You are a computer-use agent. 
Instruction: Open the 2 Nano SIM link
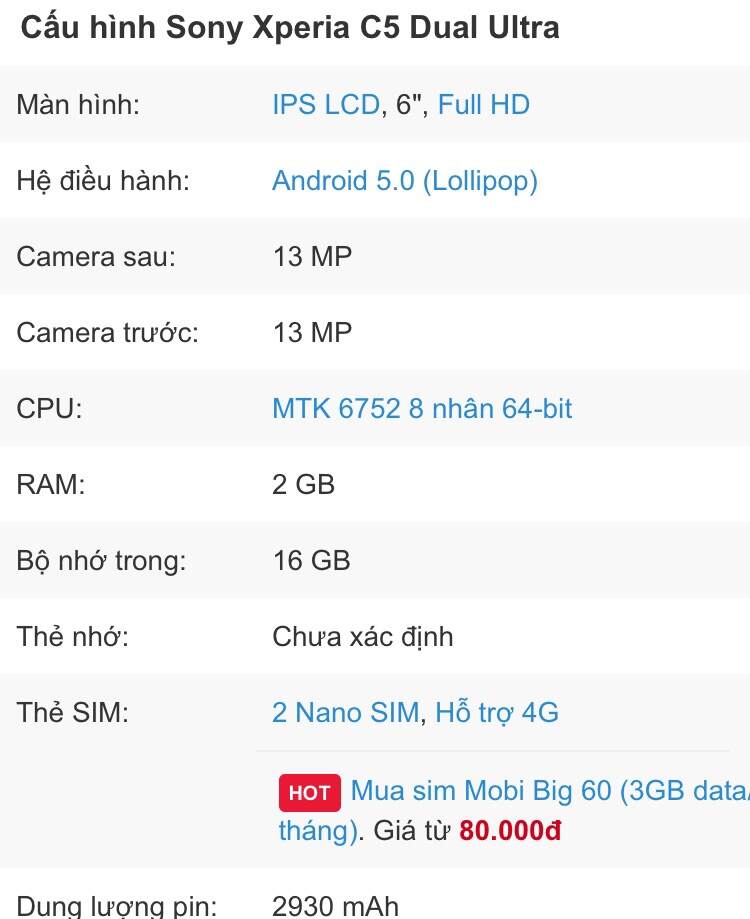[x=345, y=713]
